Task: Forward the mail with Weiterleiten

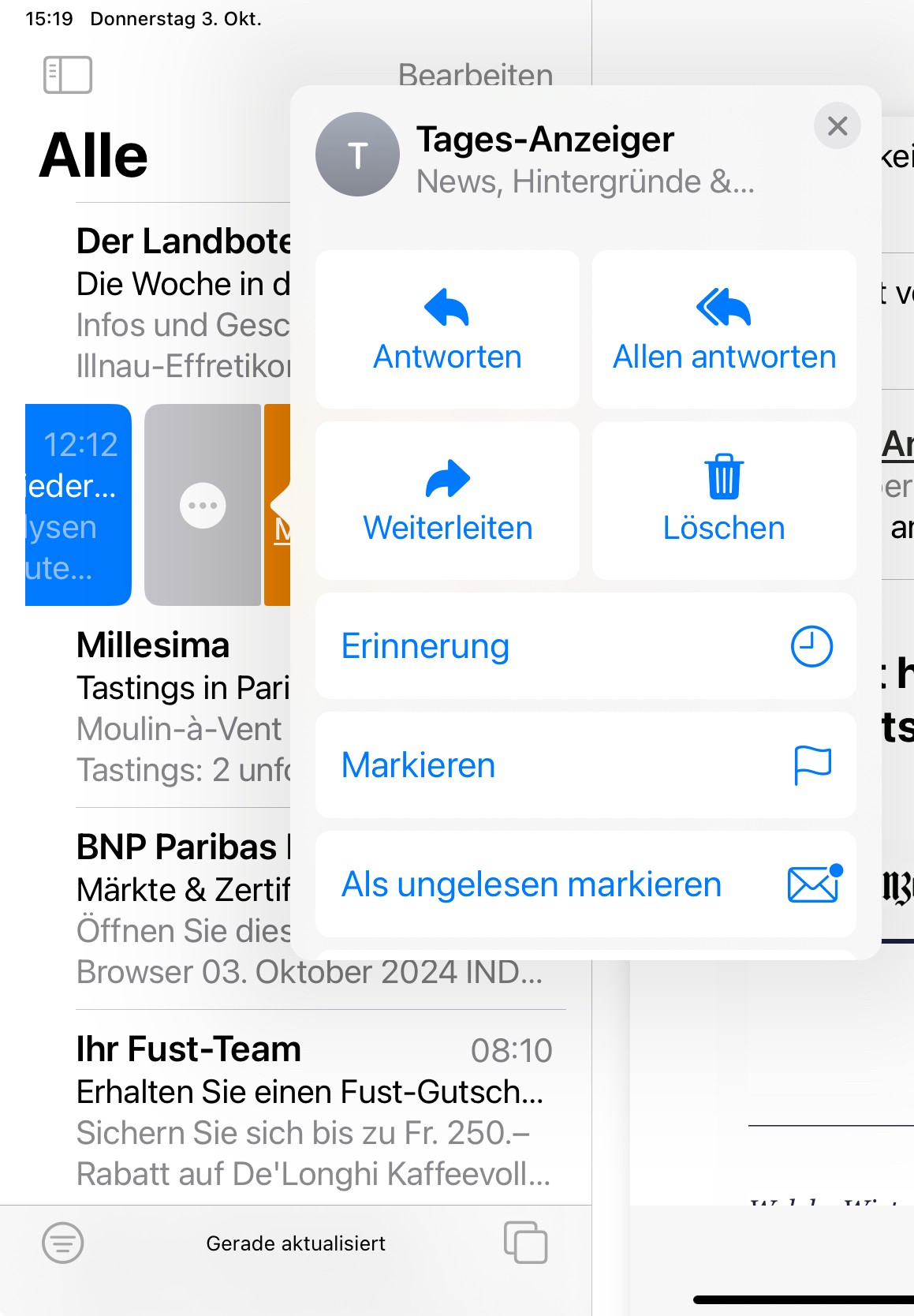Action: tap(447, 500)
